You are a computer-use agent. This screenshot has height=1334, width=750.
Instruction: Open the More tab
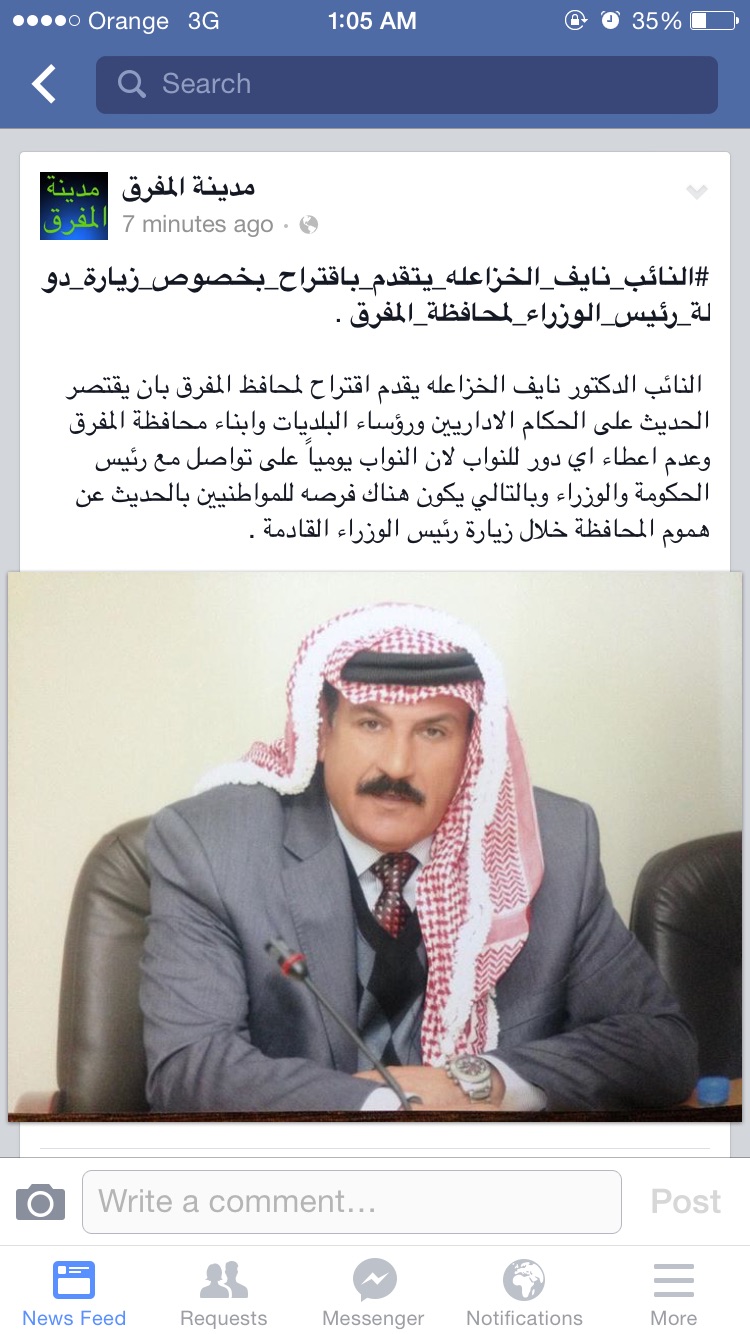point(674,1292)
